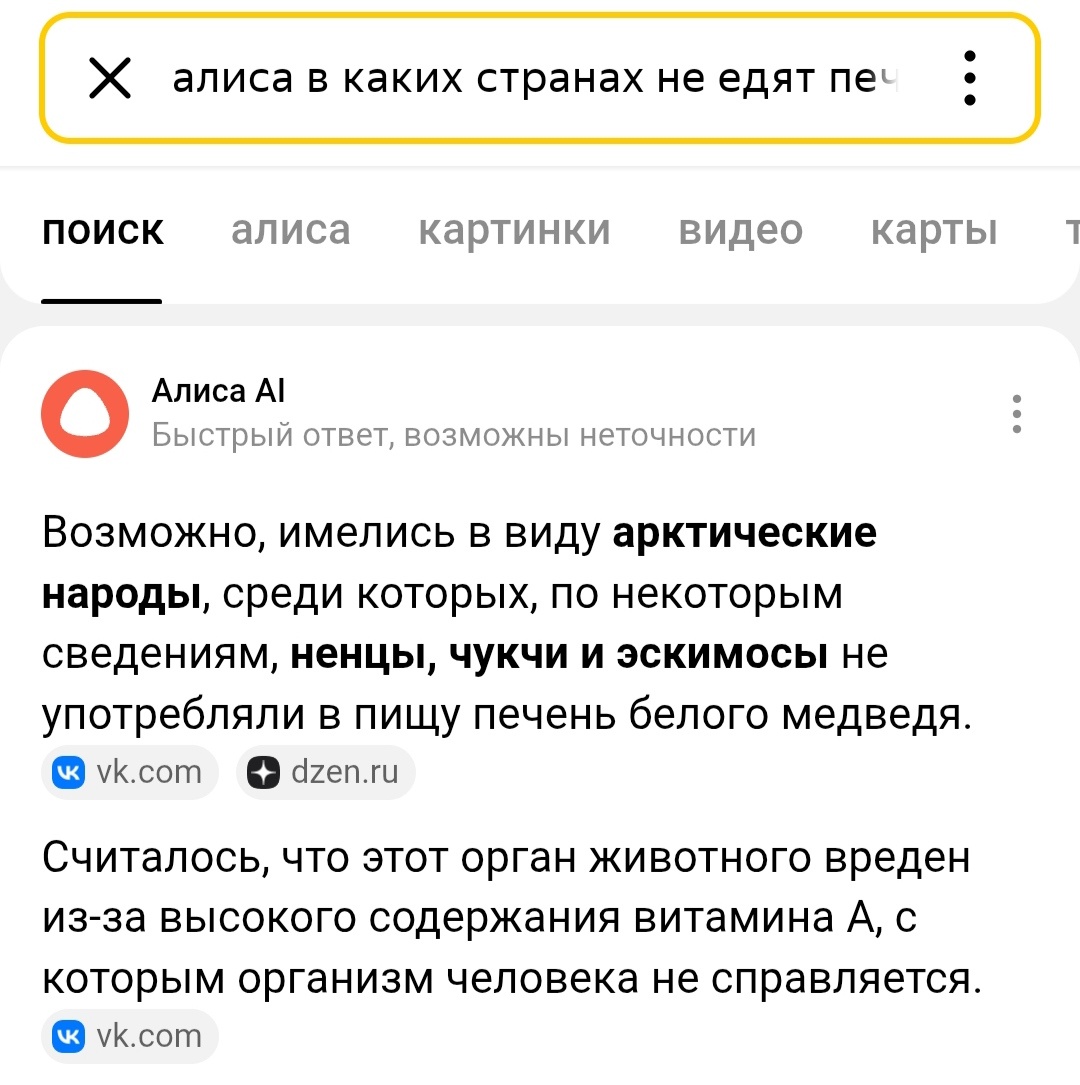Open the three-dot menu in the search bar
Viewport: 1080px width, 1085px height.
click(x=968, y=78)
